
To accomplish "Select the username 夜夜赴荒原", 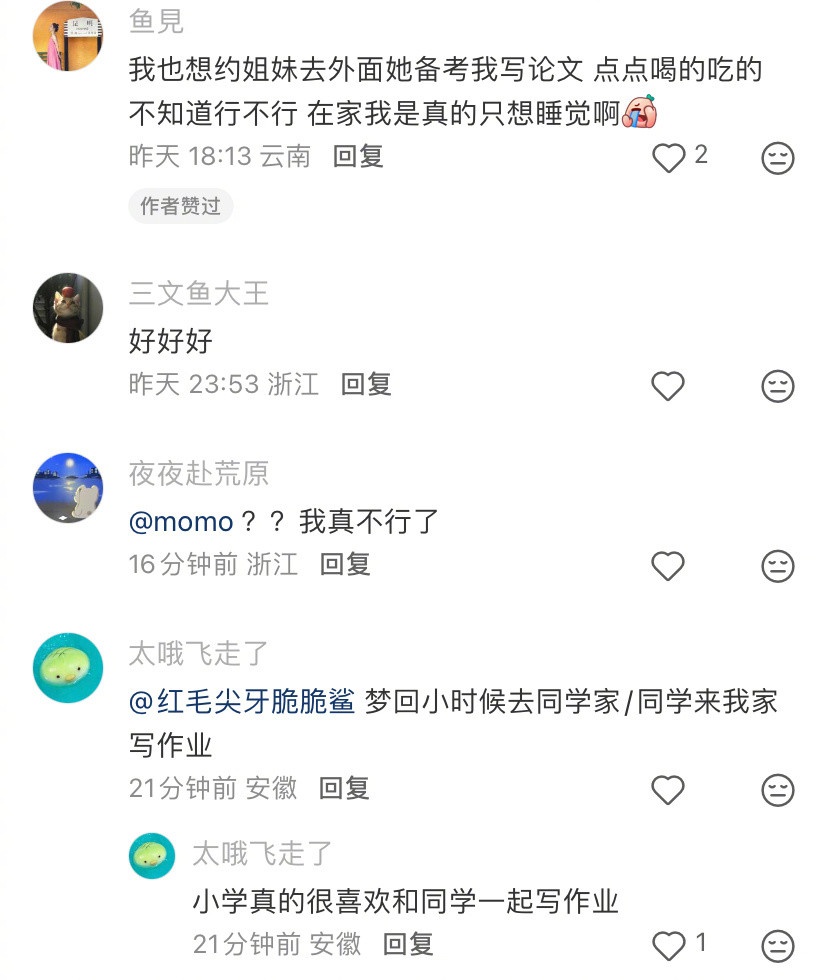I will (x=198, y=474).
